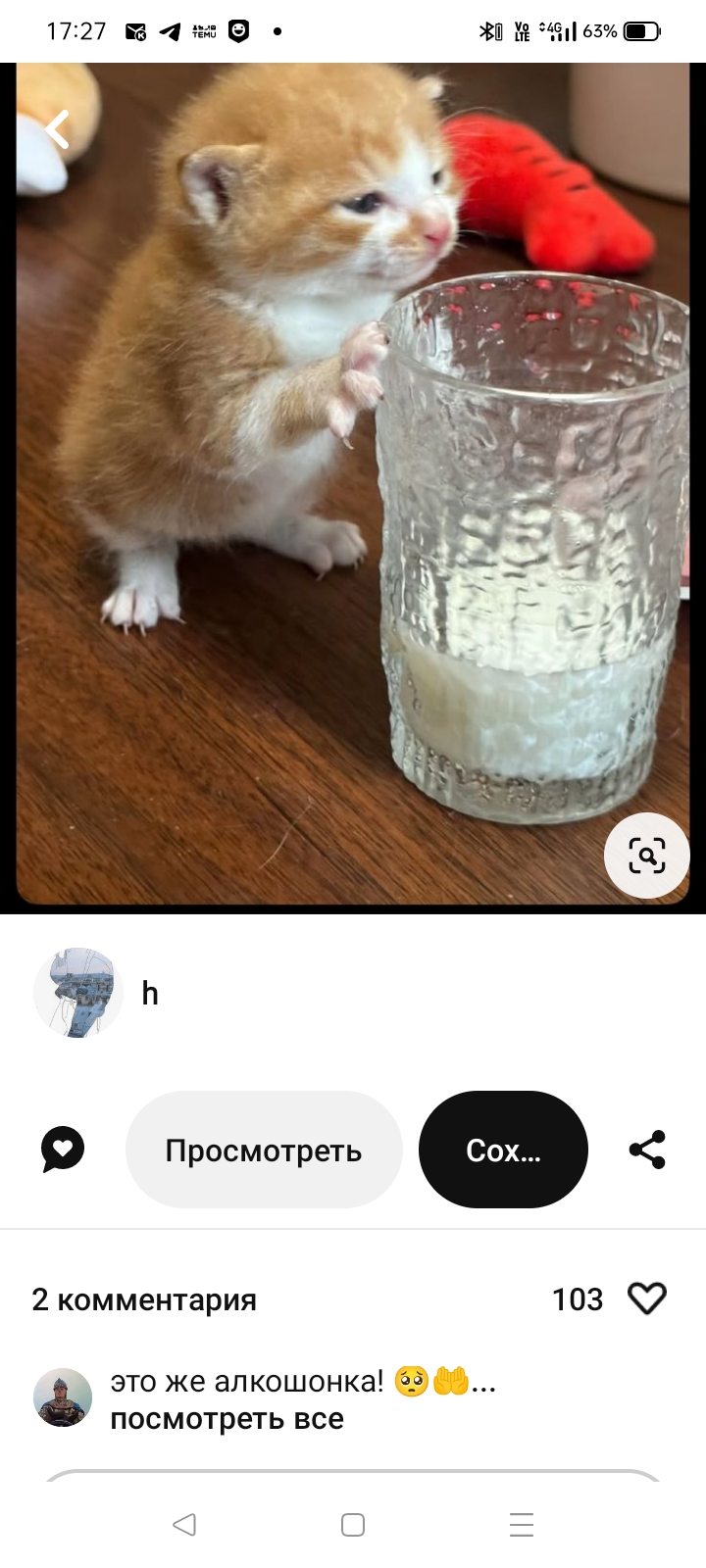This screenshot has width=706, height=1568.
Task: Go back using the arrow over the pin
Action: point(57,129)
